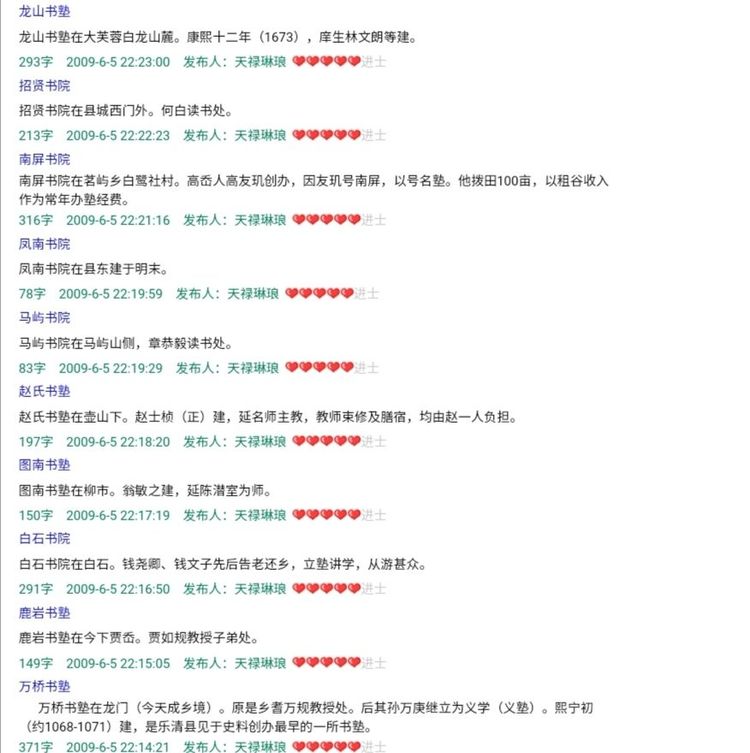Open the 龙山书塾 article link

(x=45, y=11)
